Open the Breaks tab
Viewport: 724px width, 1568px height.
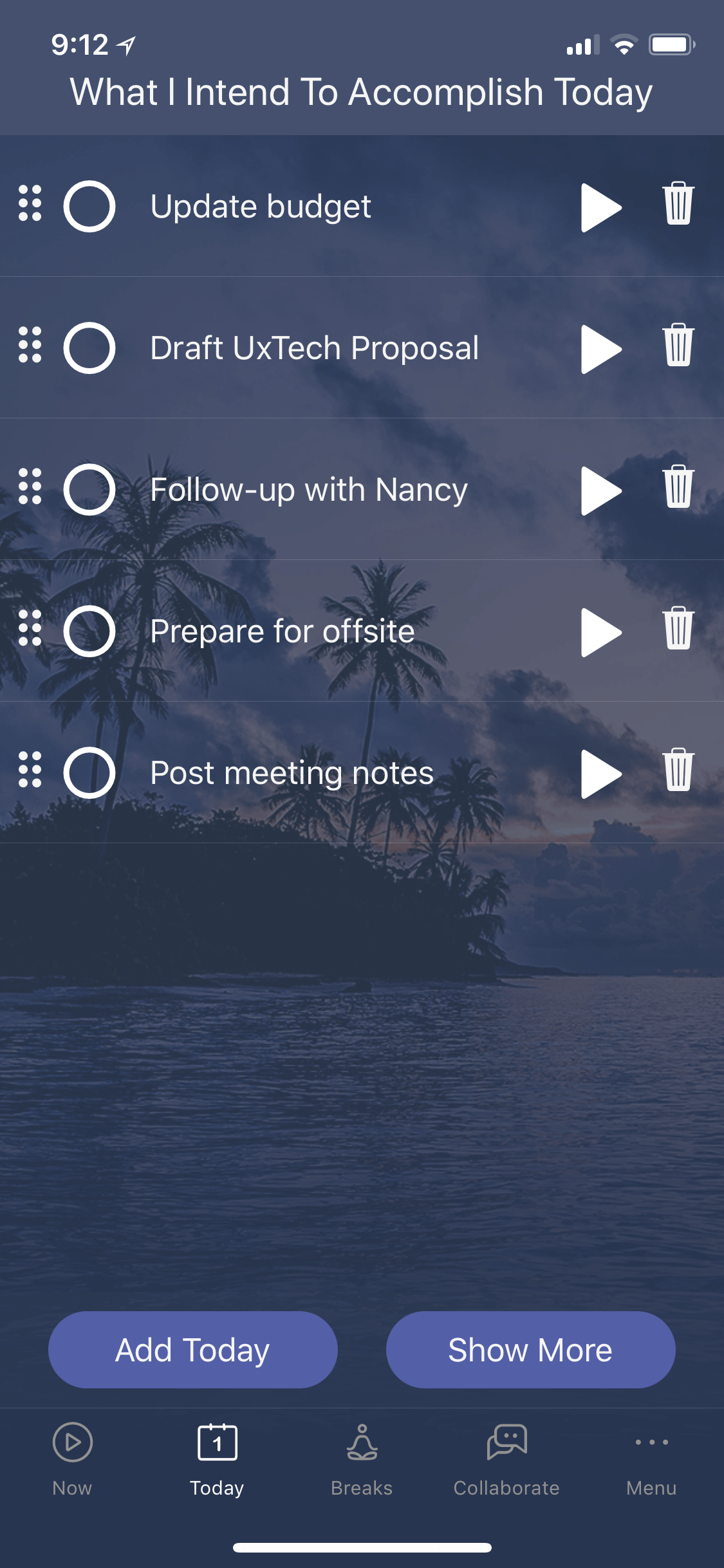[x=362, y=1459]
